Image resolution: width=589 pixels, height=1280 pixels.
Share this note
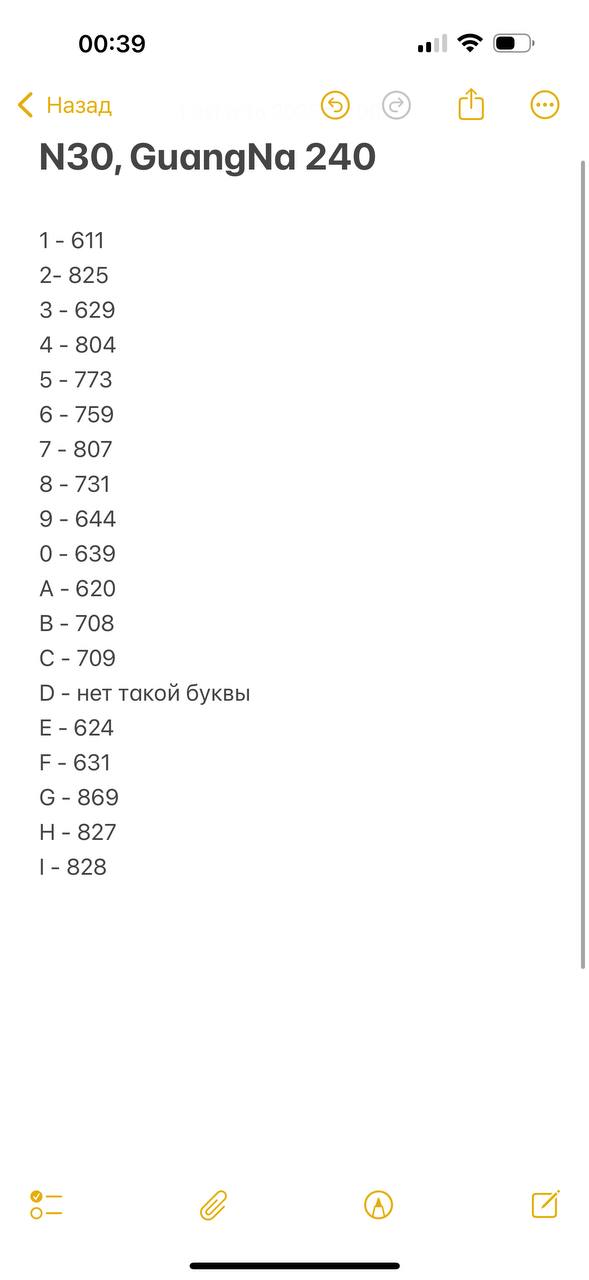click(x=471, y=104)
